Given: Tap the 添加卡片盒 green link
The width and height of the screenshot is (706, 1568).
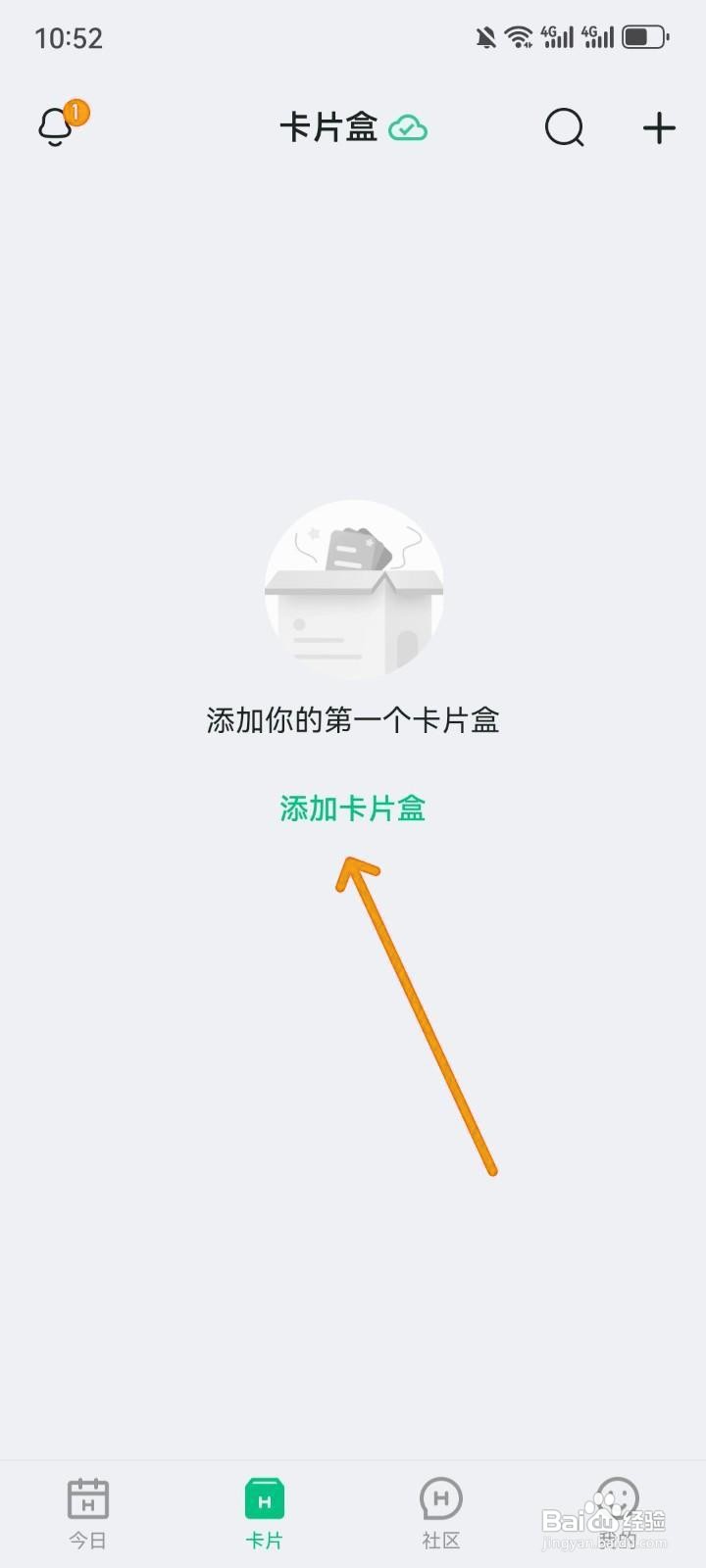Looking at the screenshot, I should (x=353, y=808).
